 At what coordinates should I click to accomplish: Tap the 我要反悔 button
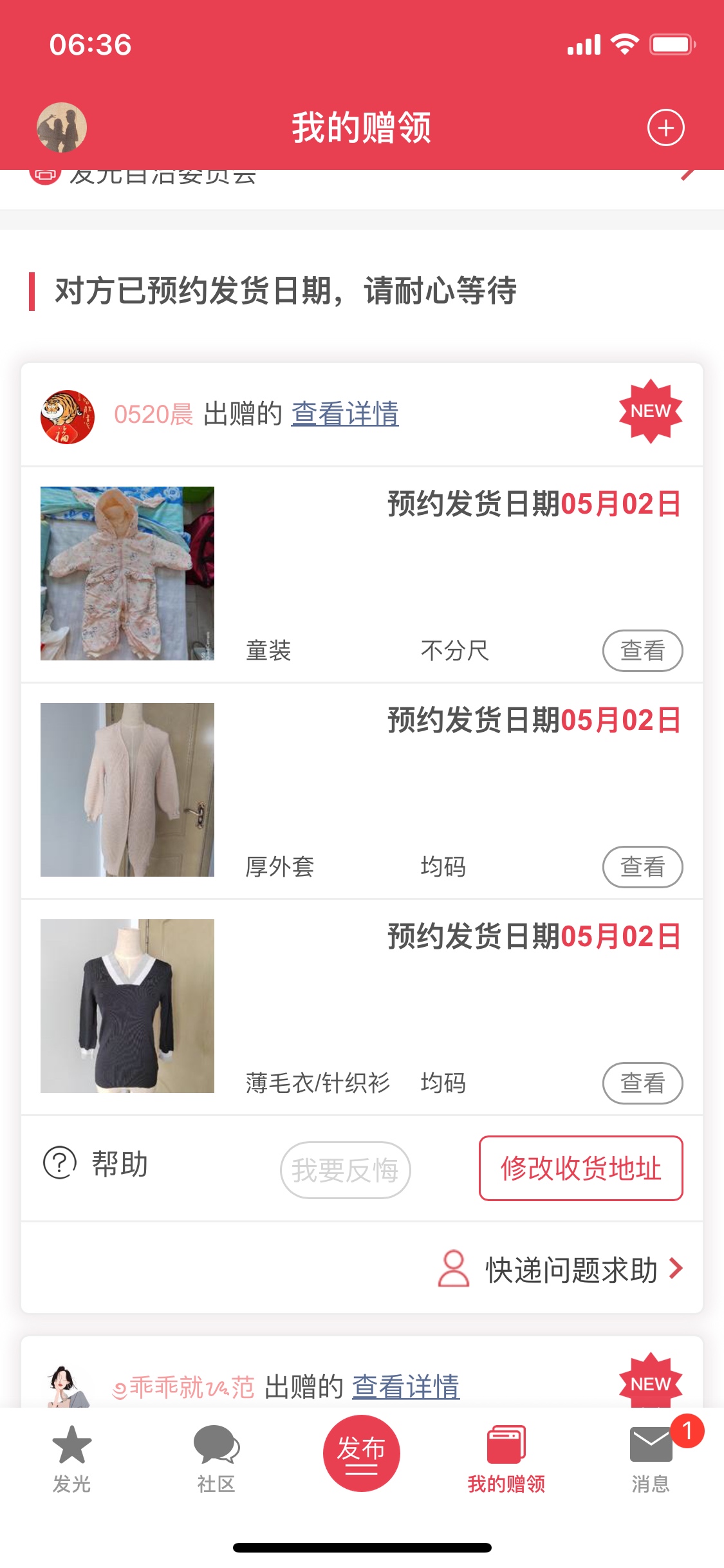pyautogui.click(x=345, y=1170)
